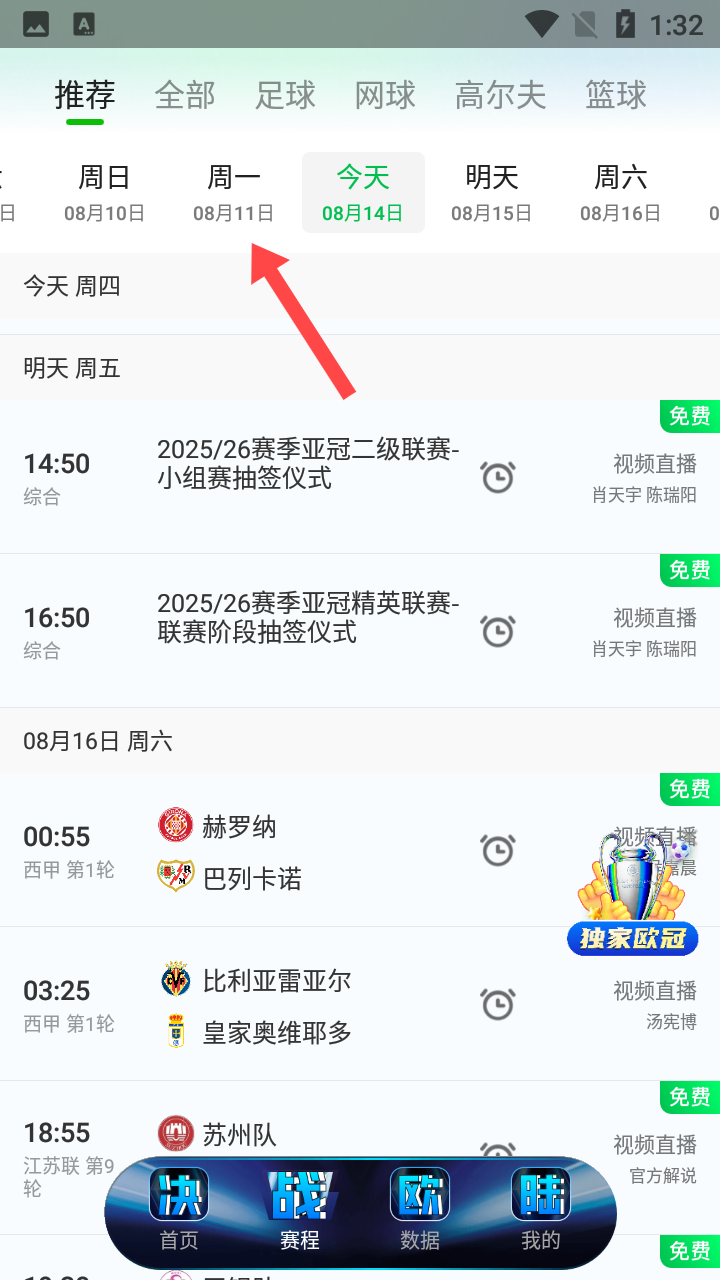Set reminder for 亚冠精英联赛 联赛阶段抽签仪式

coord(497,631)
